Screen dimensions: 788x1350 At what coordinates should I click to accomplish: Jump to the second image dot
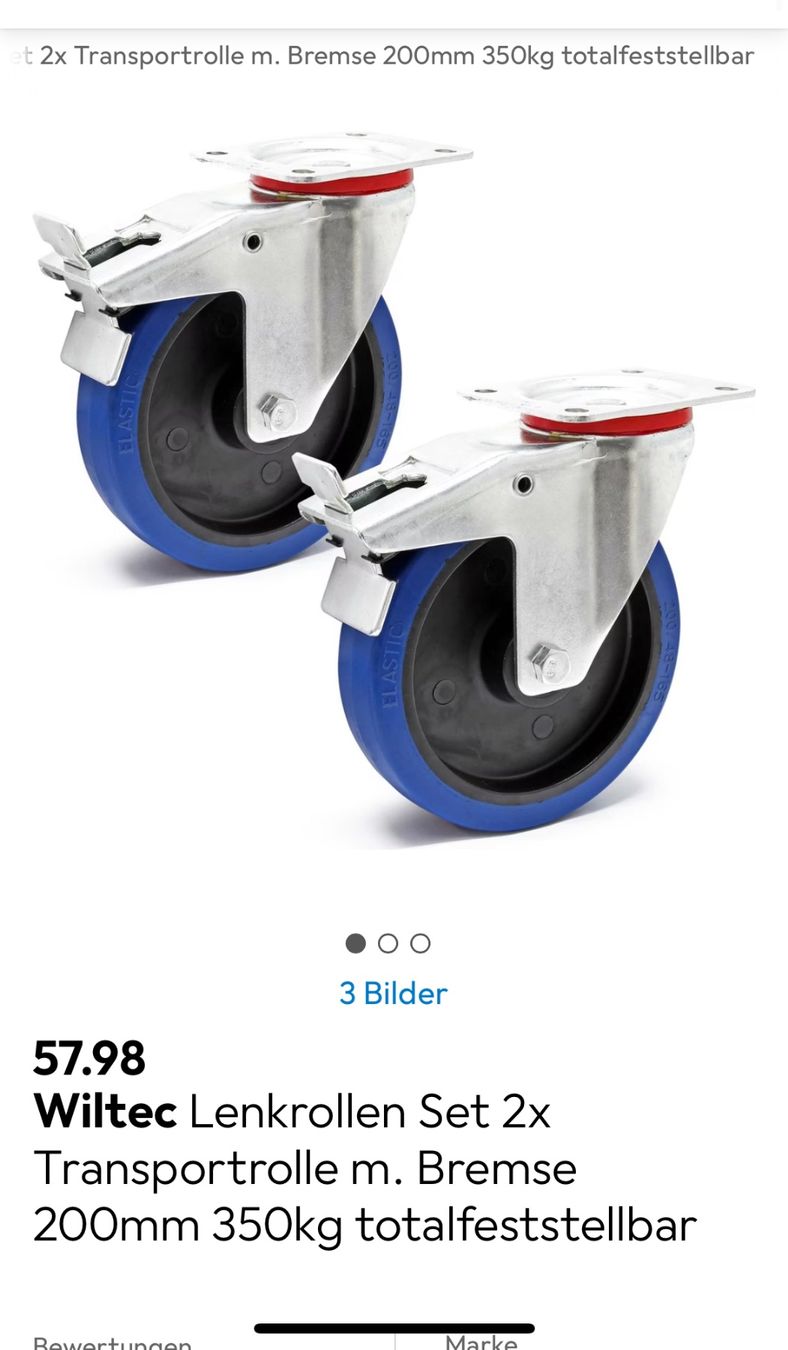[388, 943]
